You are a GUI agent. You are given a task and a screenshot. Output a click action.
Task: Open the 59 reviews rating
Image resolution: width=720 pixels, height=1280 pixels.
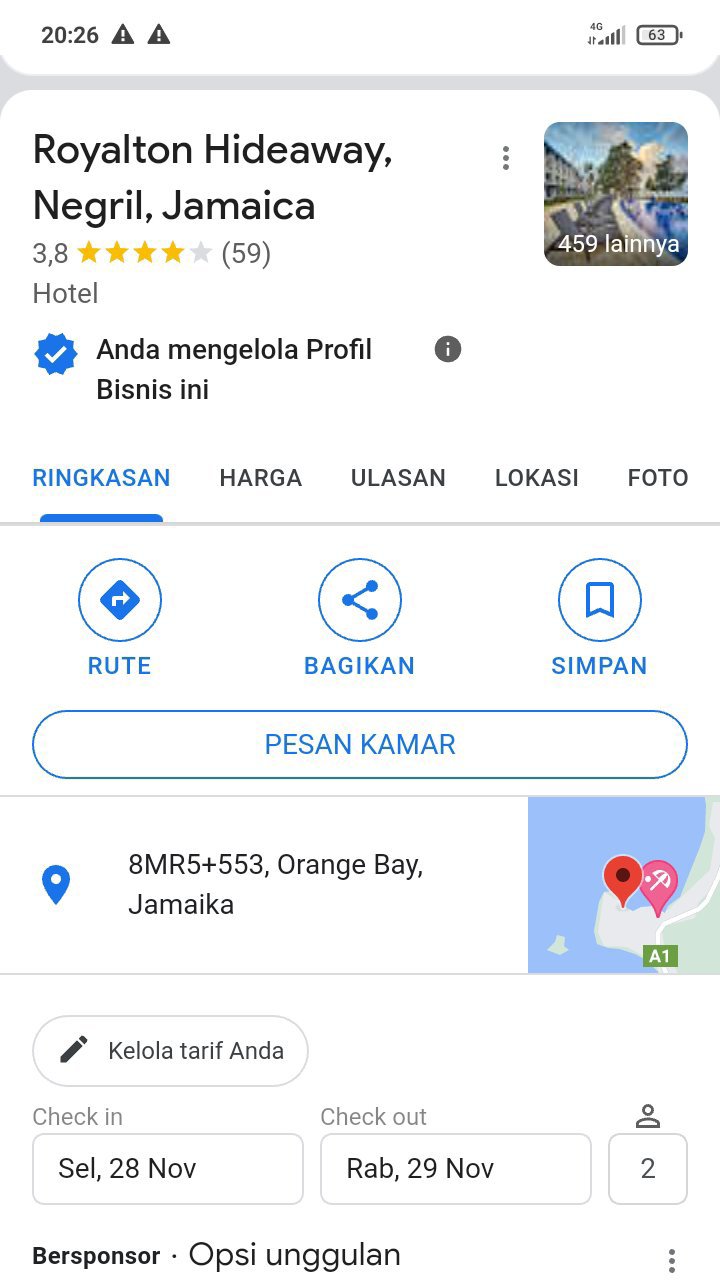click(x=246, y=254)
